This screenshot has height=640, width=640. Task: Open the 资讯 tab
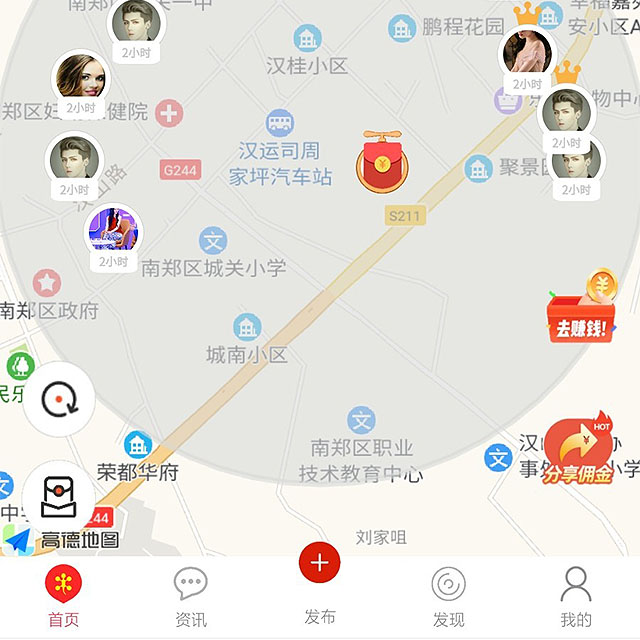190,596
